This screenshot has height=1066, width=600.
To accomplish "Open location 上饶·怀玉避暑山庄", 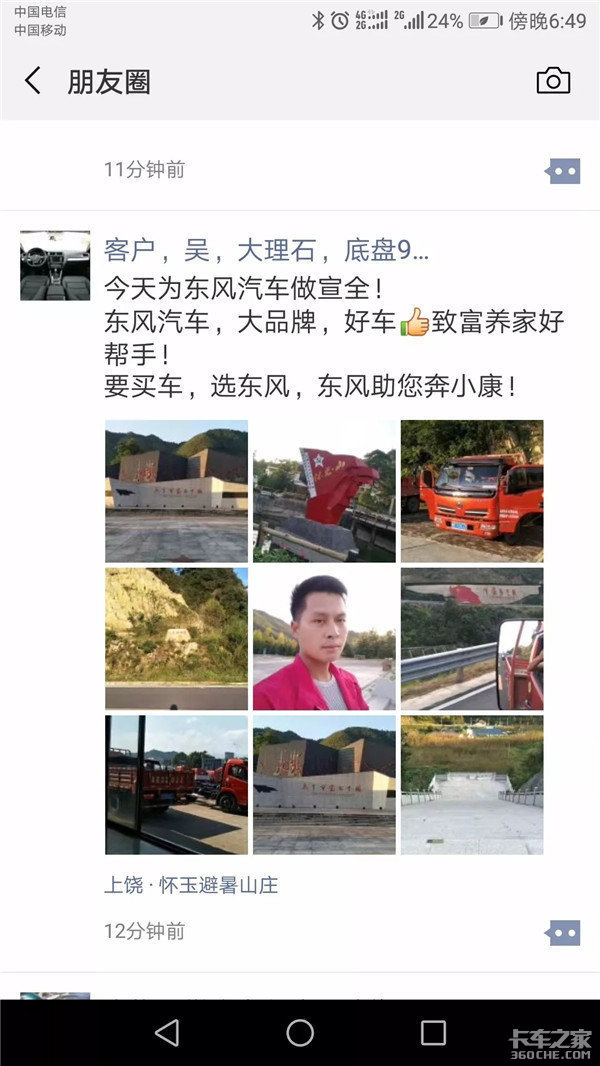I will [191, 884].
